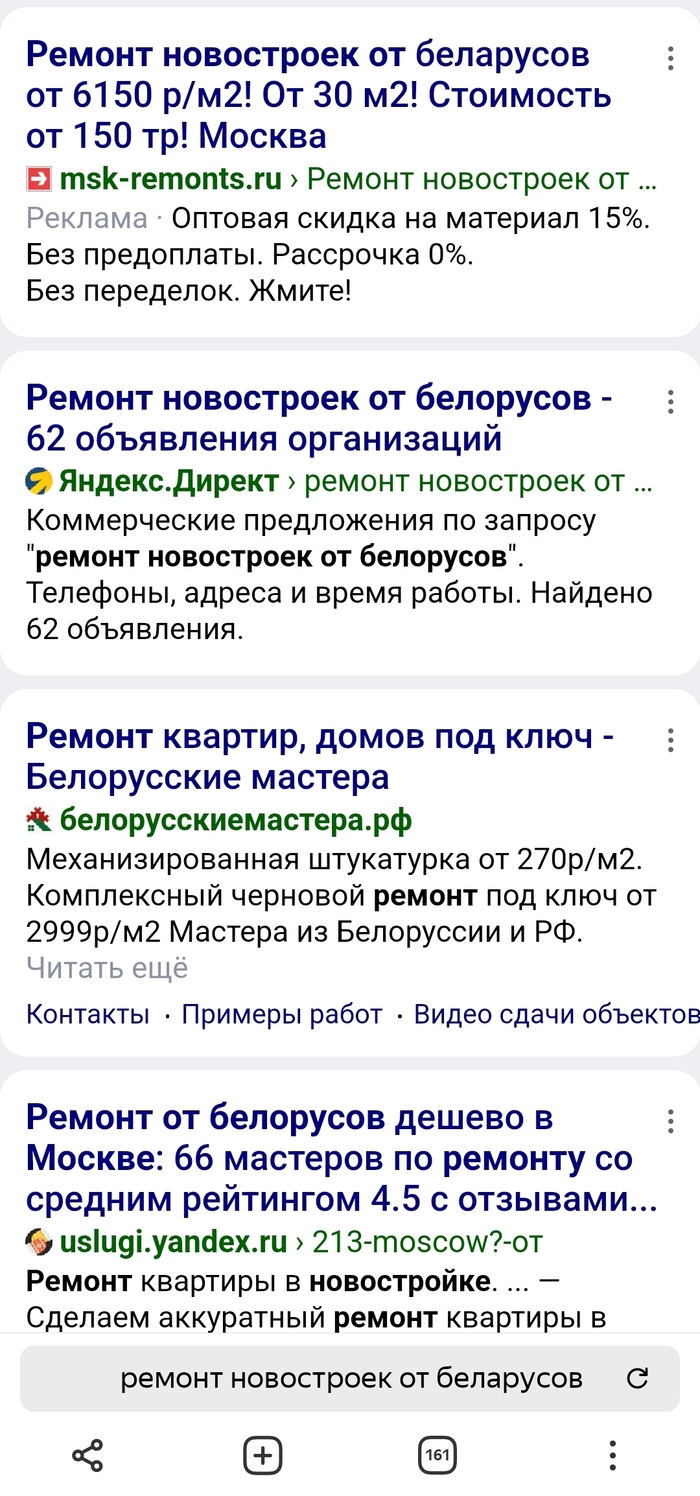Open the msk-remonts.ru ad result title

click(x=318, y=96)
